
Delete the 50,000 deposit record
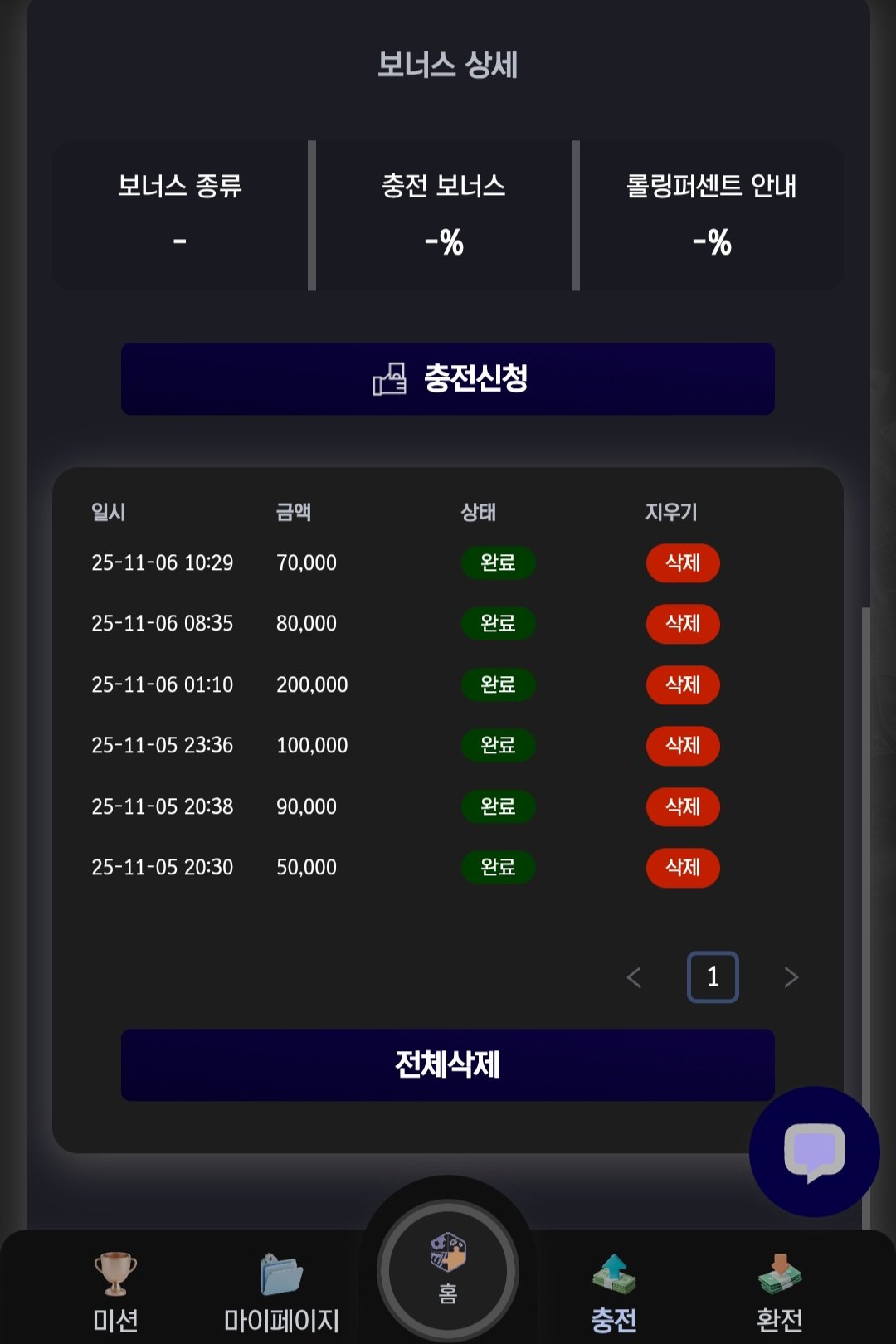pos(682,868)
